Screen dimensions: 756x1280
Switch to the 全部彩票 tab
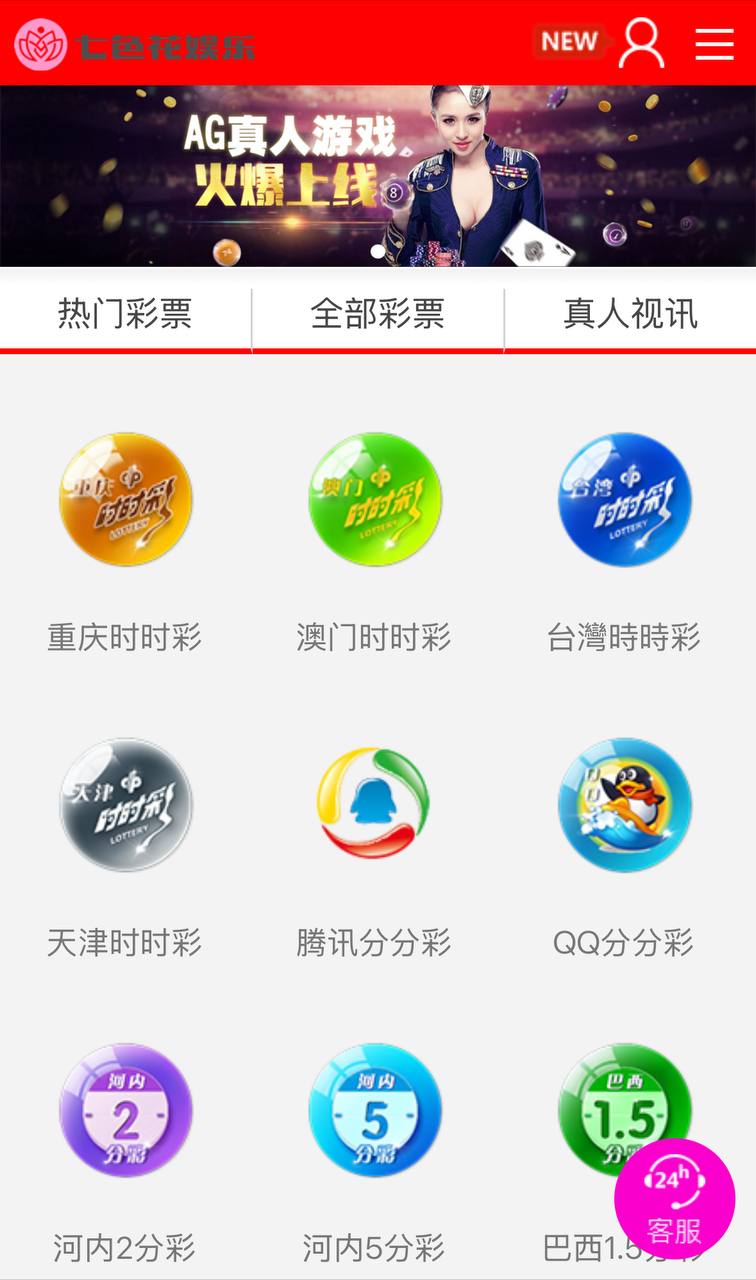[x=378, y=315]
